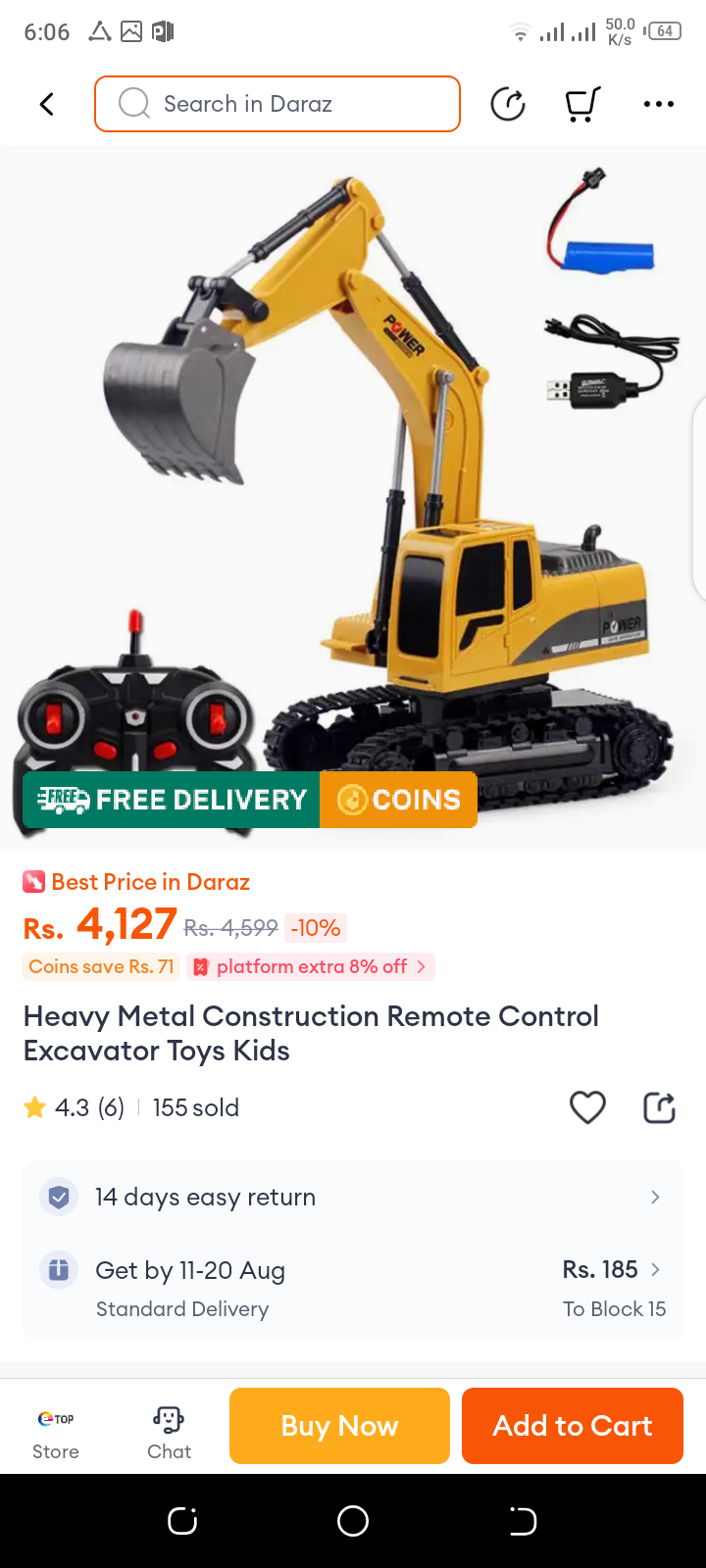
Task: Open the recently viewed history icon
Action: tap(508, 104)
